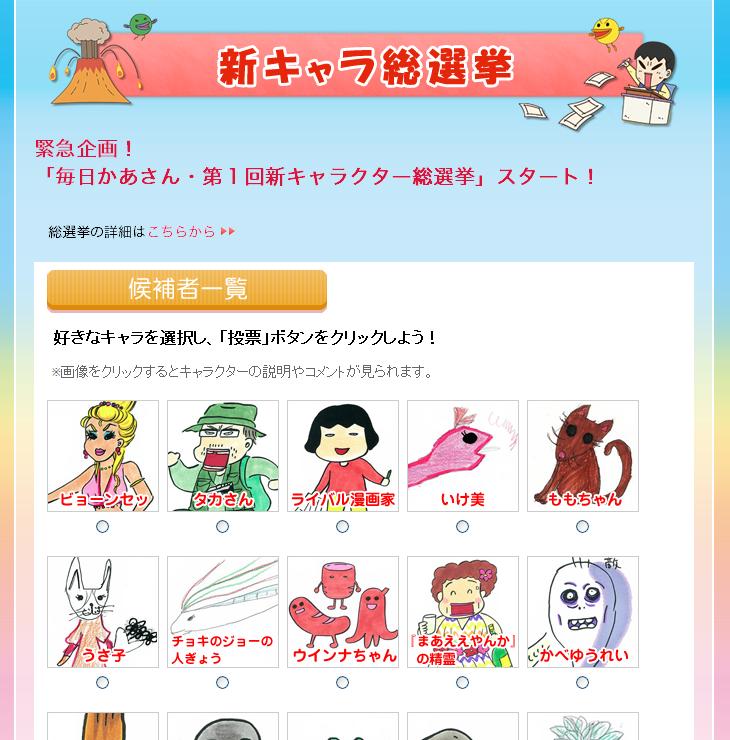The image size is (730, 740).
Task: Open ビヨーンセツ character image
Action: coord(103,456)
